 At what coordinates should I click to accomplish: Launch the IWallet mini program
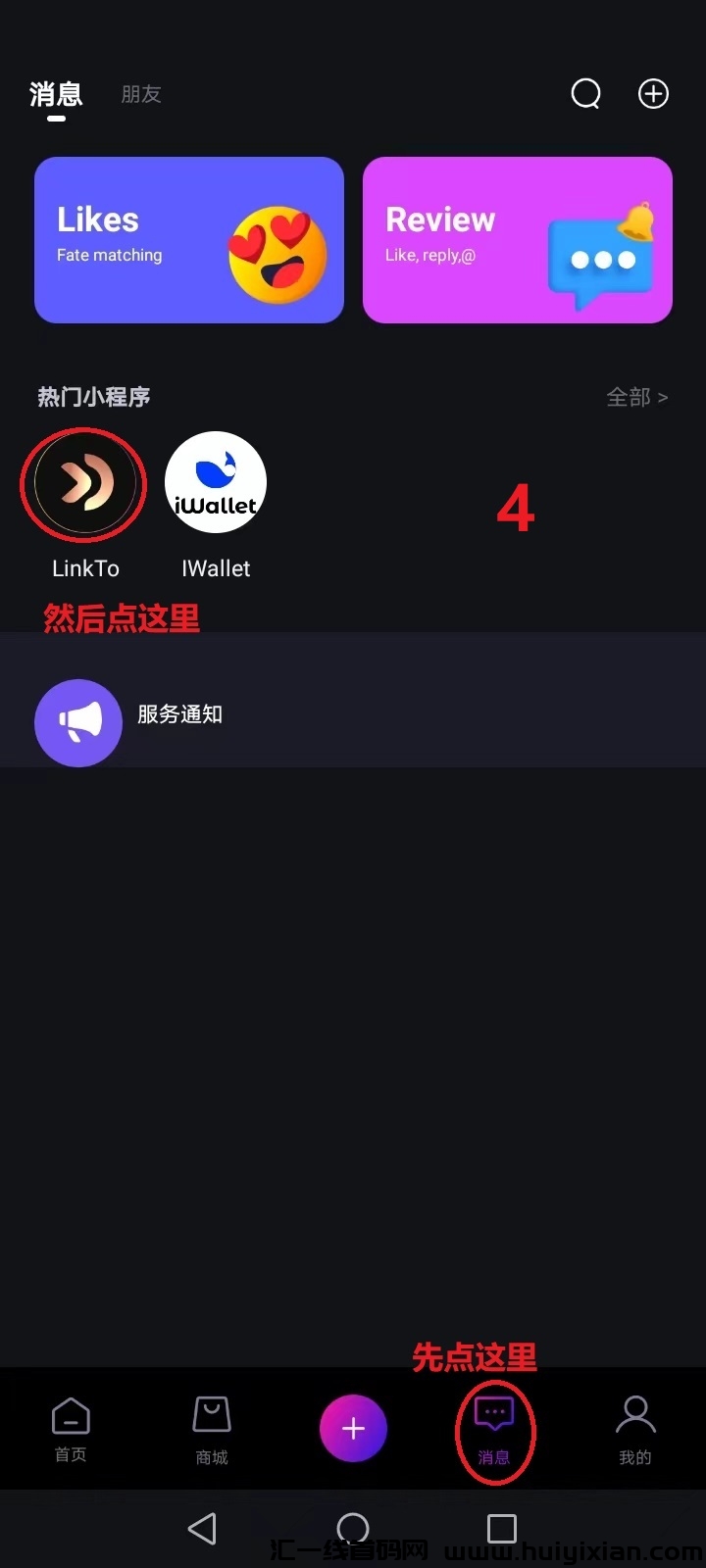click(216, 484)
